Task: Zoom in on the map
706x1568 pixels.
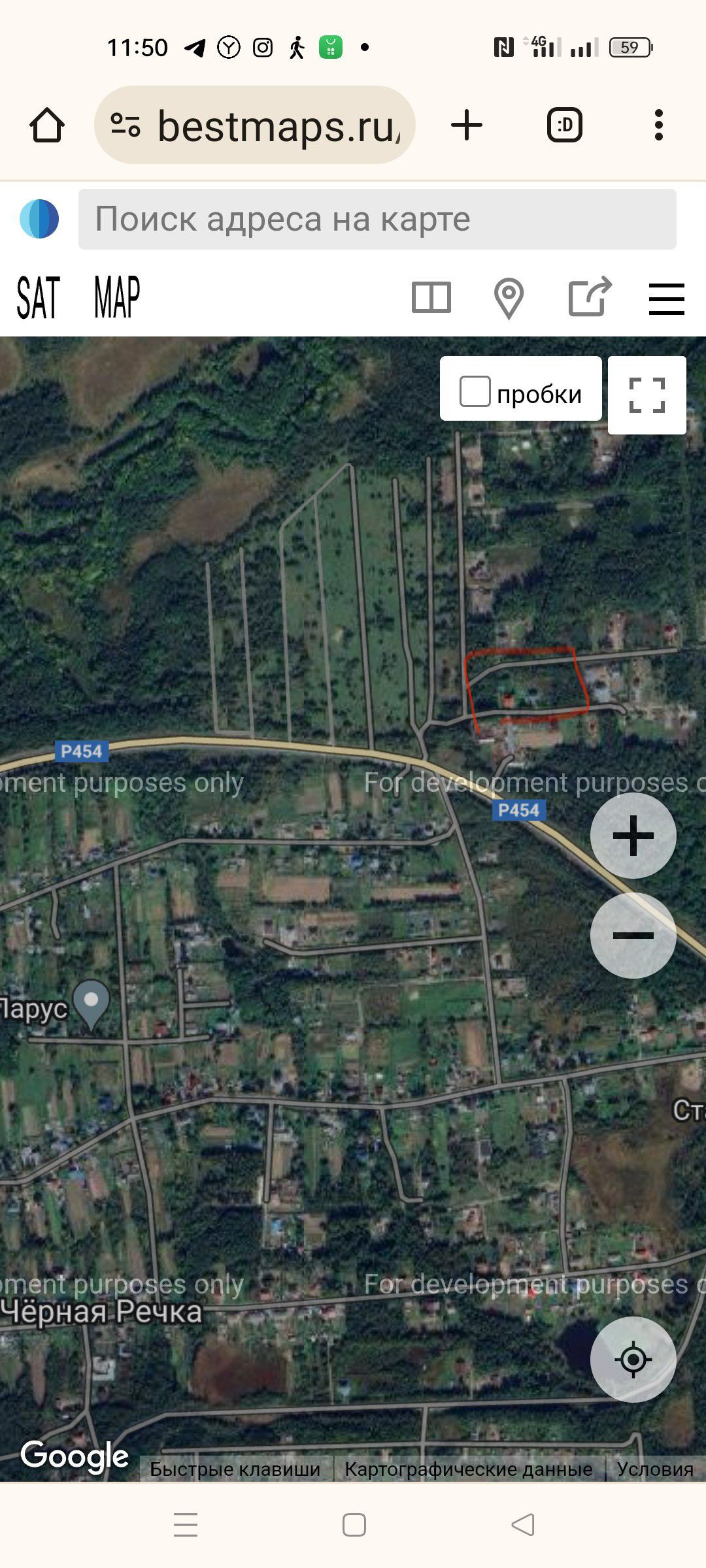Action: coord(633,836)
